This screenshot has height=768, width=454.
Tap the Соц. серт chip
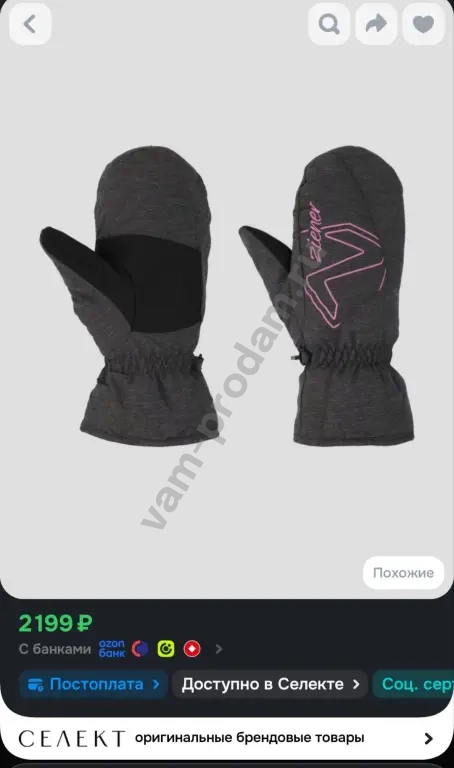click(413, 684)
